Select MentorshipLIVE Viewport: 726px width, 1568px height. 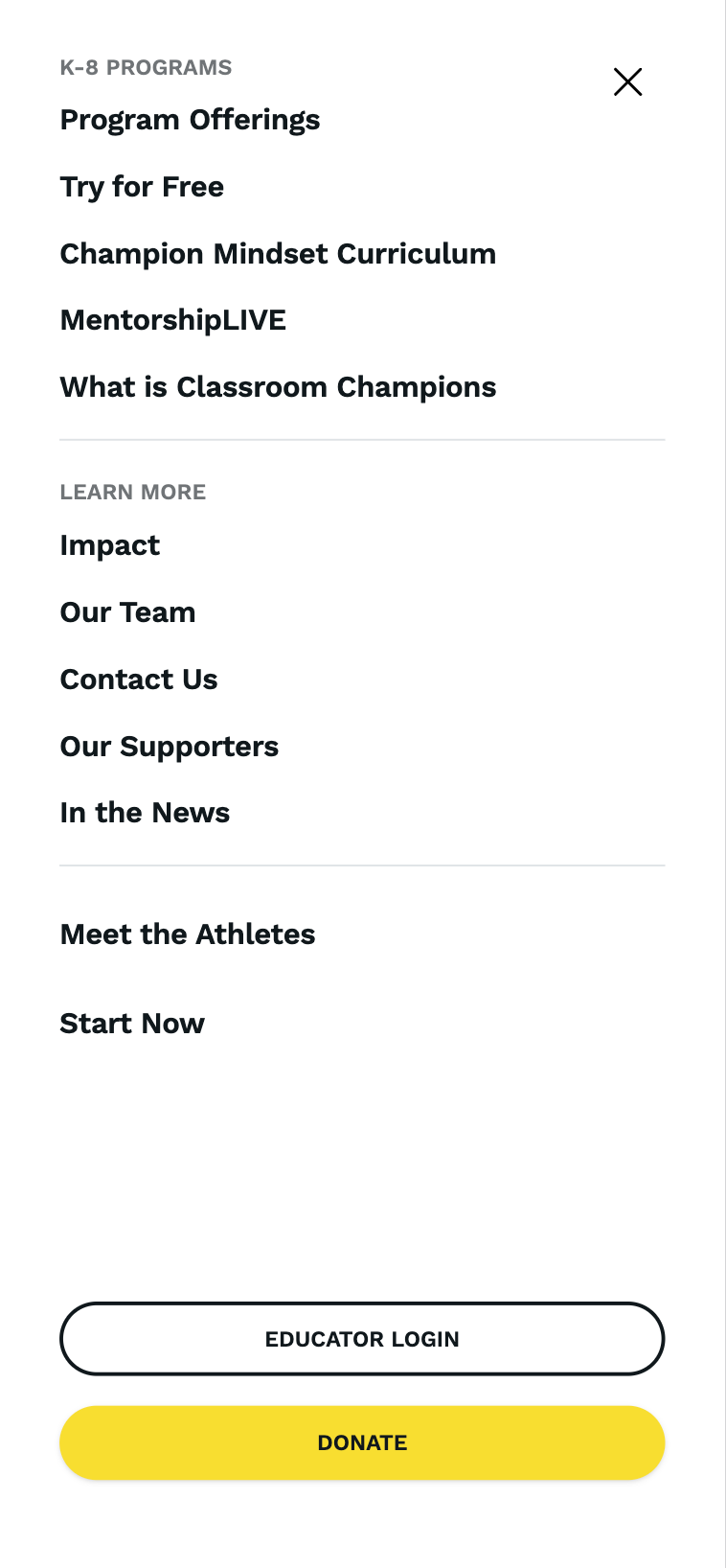point(172,320)
